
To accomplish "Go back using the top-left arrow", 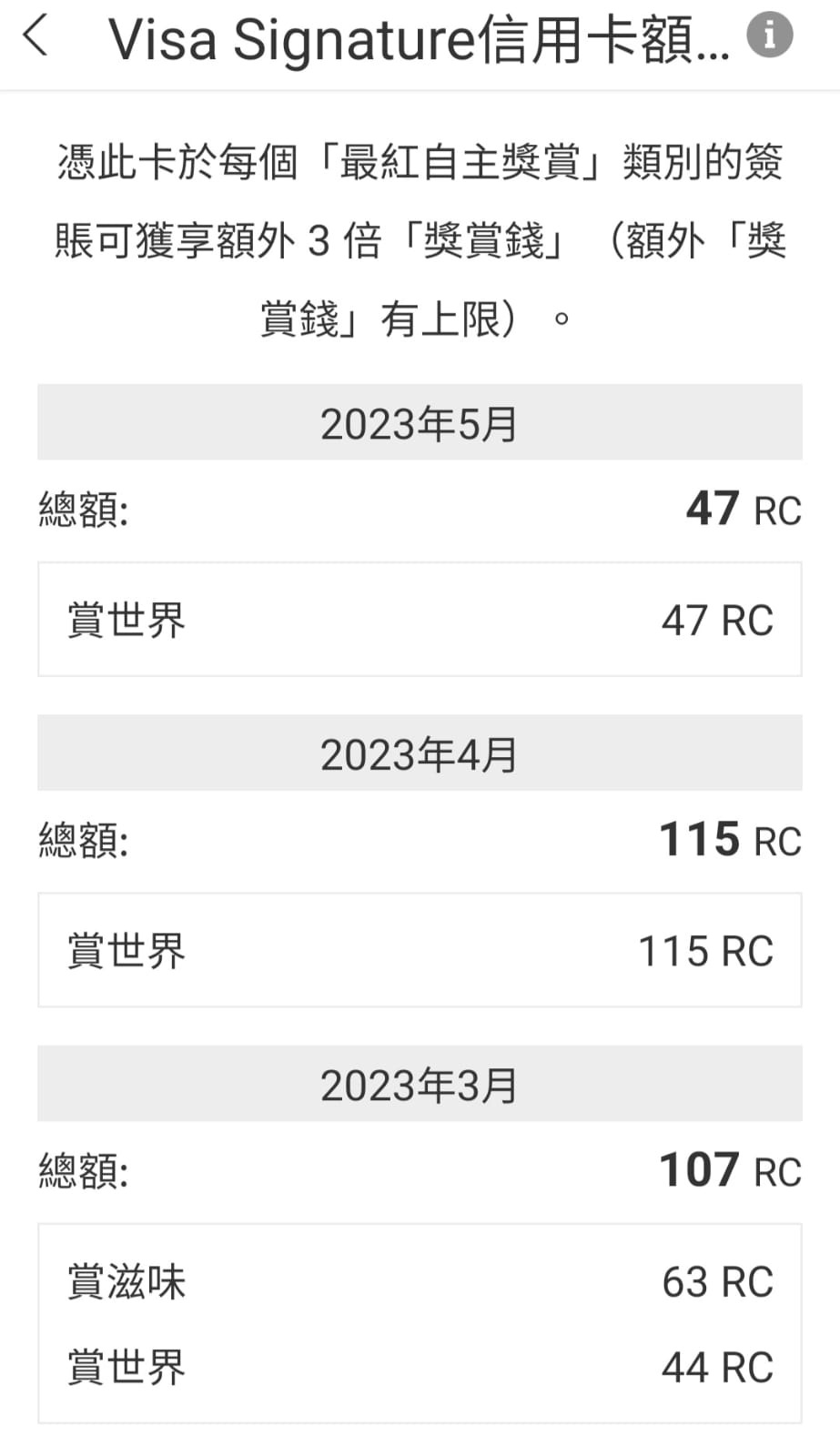I will point(35,37).
